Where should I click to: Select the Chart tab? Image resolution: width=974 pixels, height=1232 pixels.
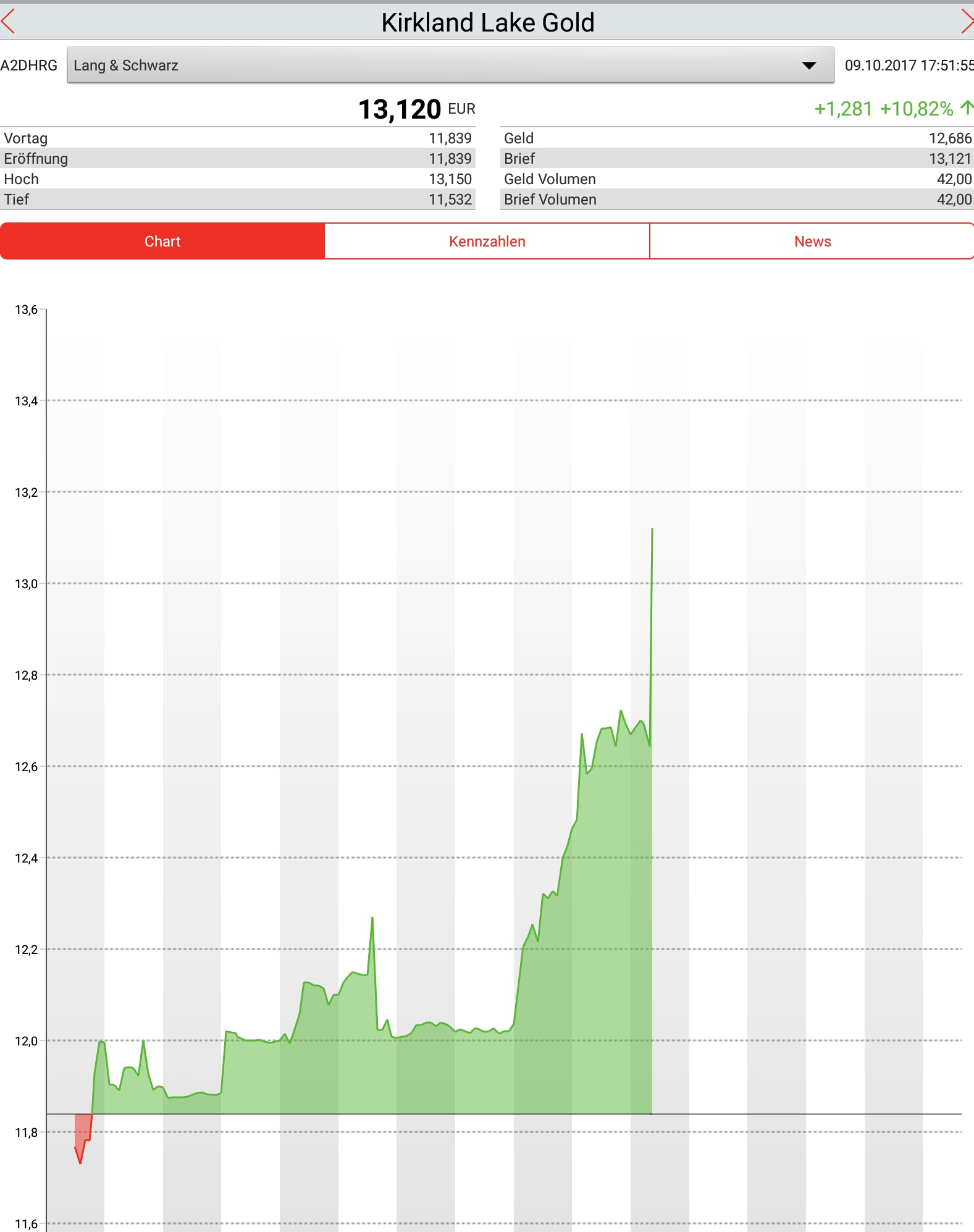pos(162,242)
